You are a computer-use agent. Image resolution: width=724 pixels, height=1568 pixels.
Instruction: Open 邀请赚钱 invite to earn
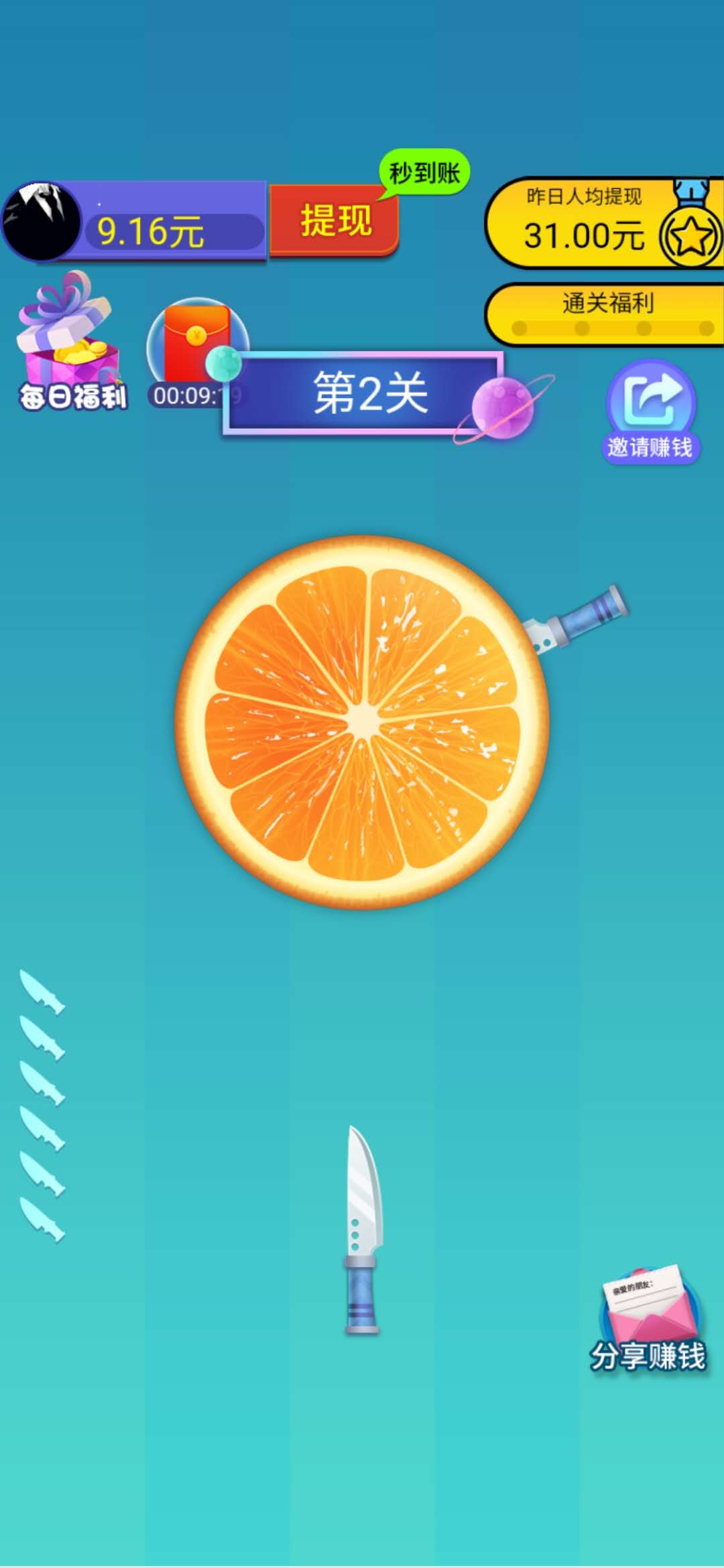point(650,410)
